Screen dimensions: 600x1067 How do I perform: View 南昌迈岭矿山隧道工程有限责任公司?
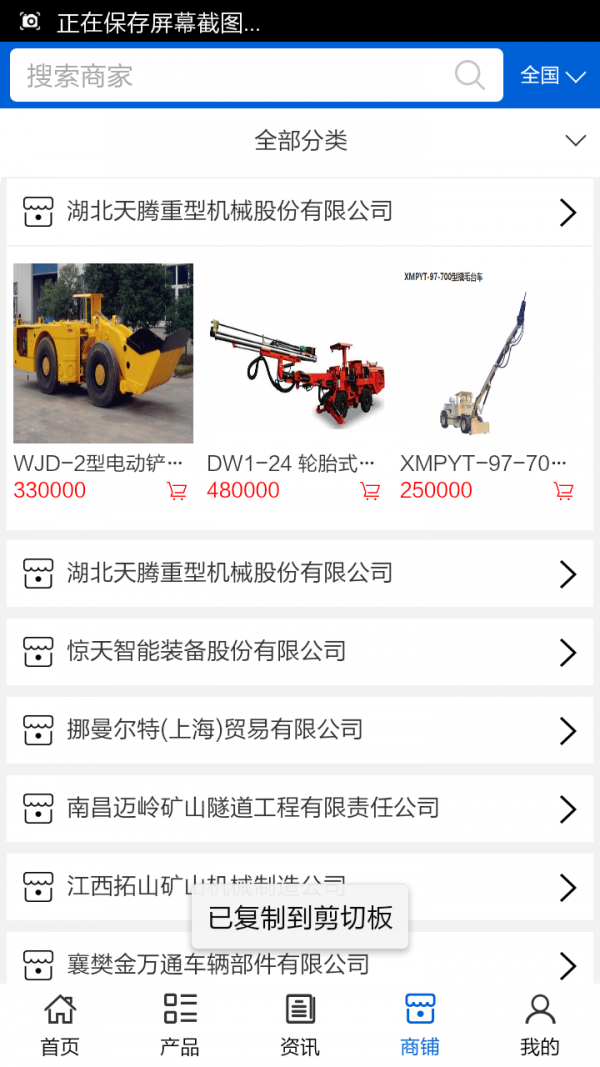coord(300,808)
